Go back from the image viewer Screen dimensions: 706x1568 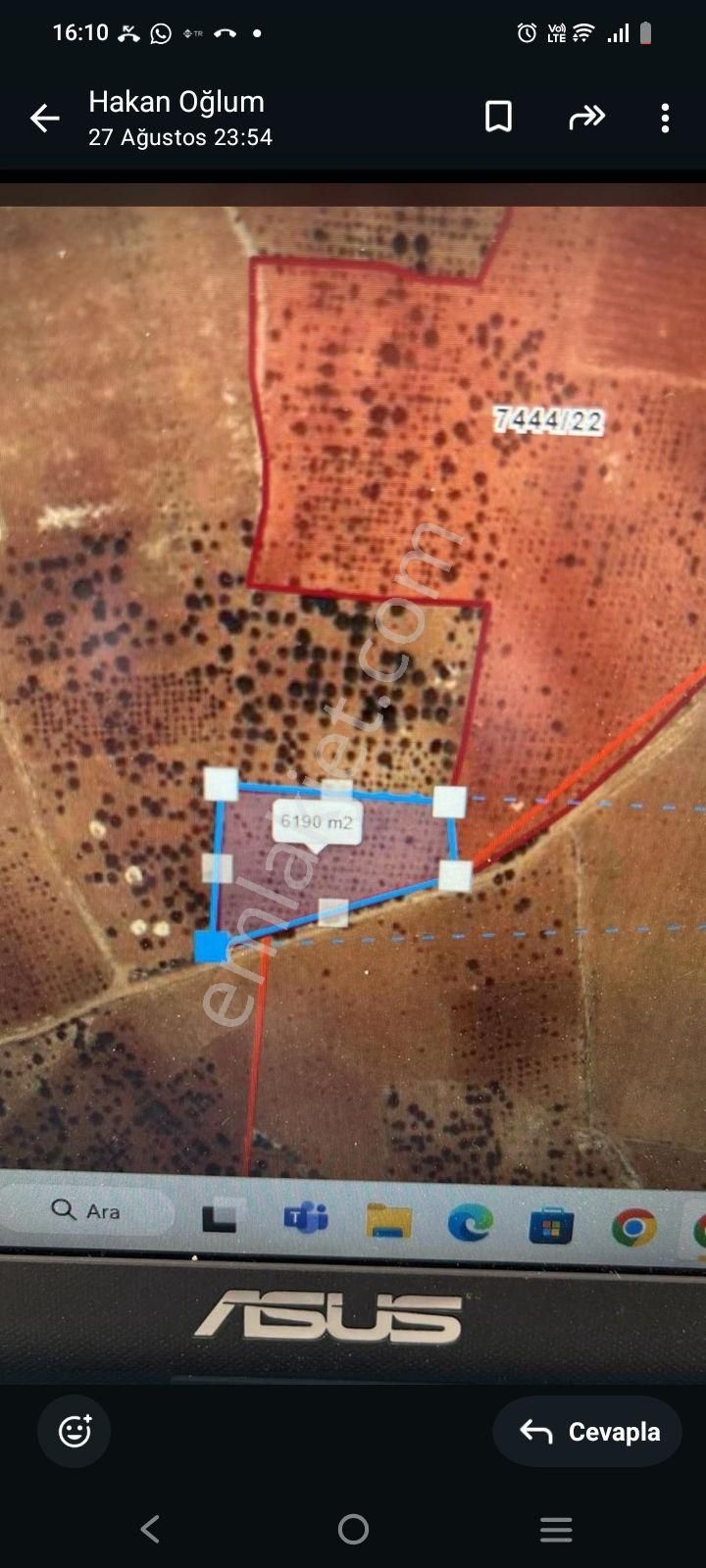click(45, 119)
